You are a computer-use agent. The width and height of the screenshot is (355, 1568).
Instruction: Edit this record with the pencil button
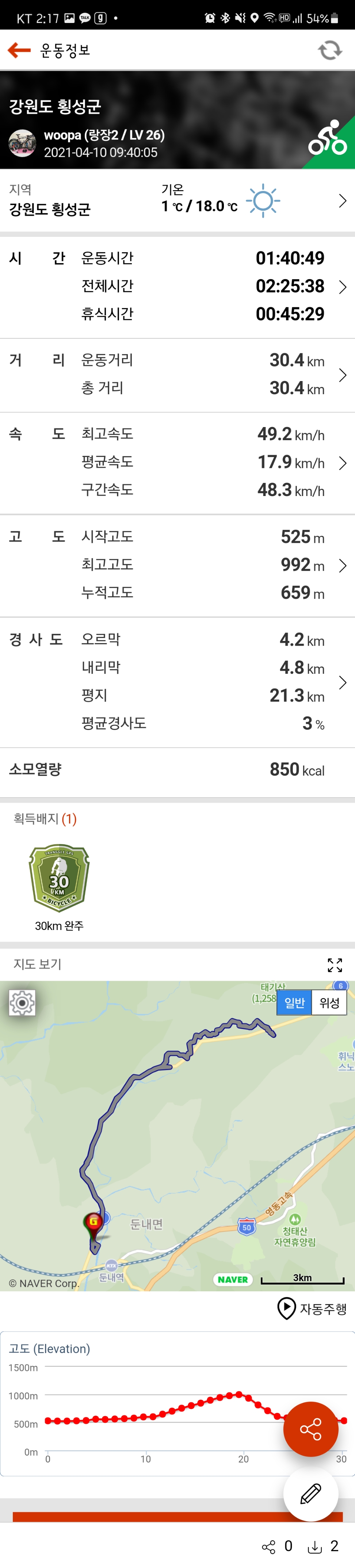click(310, 1493)
